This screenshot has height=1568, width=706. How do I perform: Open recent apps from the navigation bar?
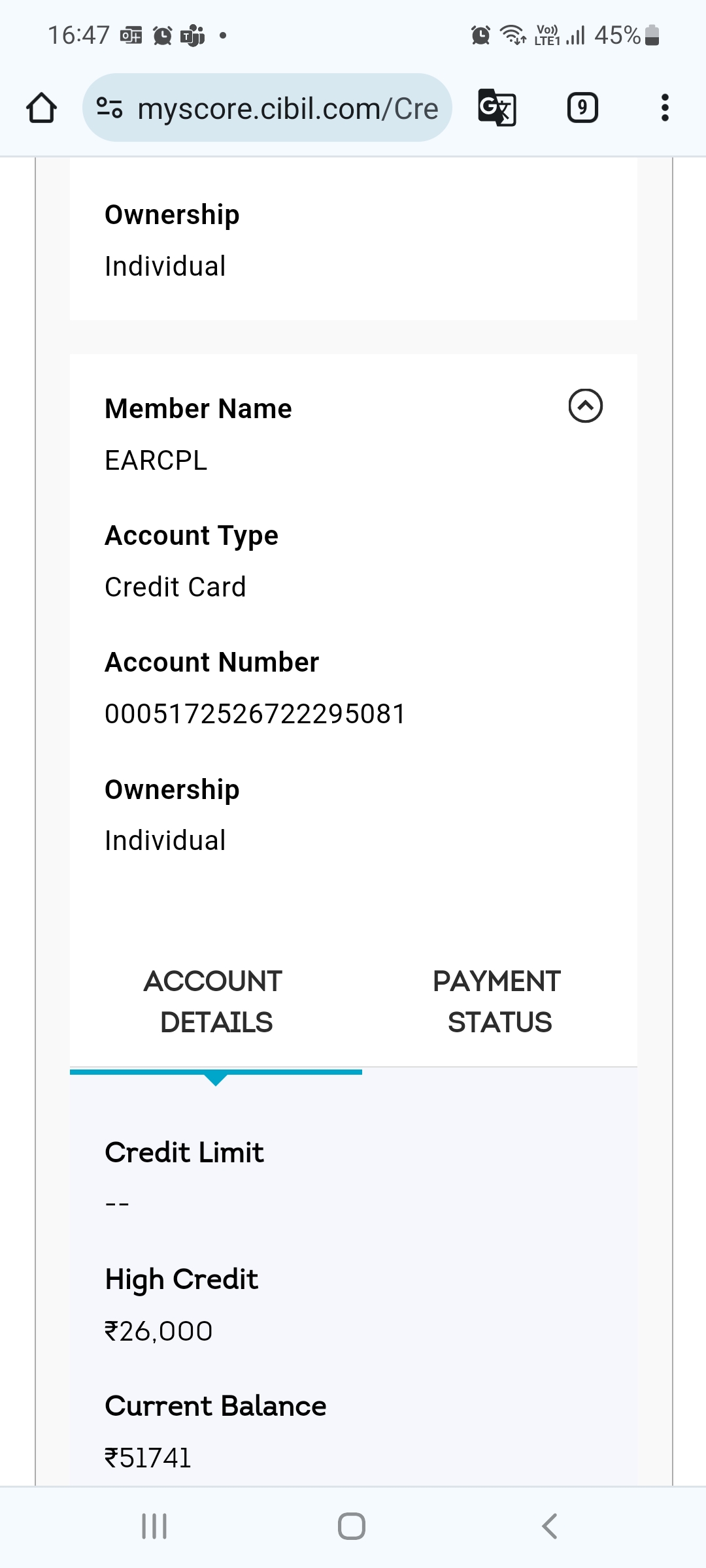click(154, 1526)
